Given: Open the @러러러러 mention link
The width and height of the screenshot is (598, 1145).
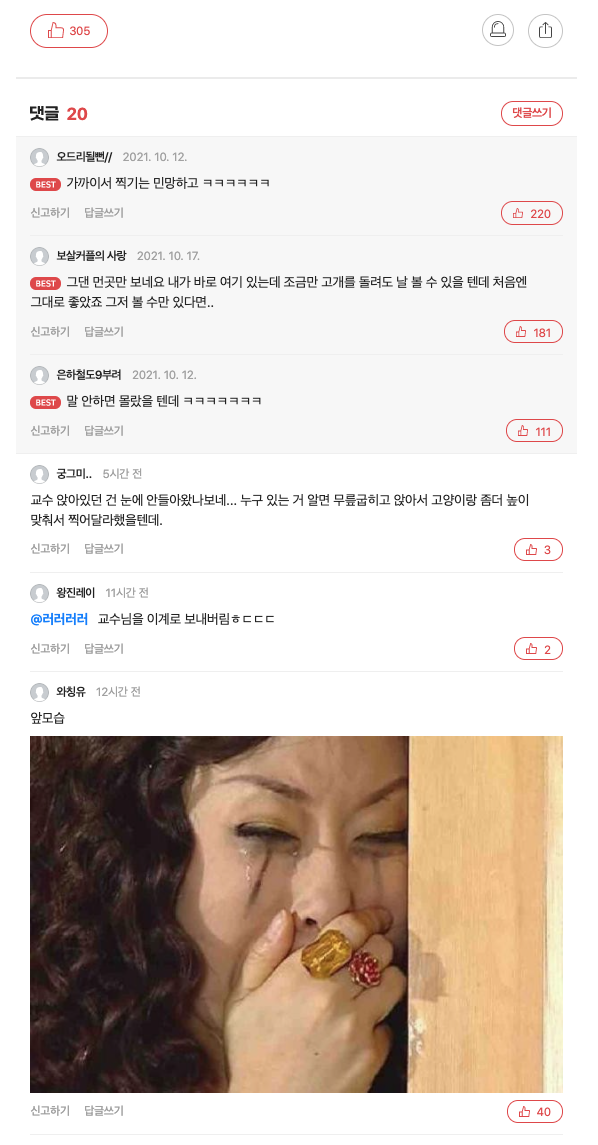Looking at the screenshot, I should (58, 619).
